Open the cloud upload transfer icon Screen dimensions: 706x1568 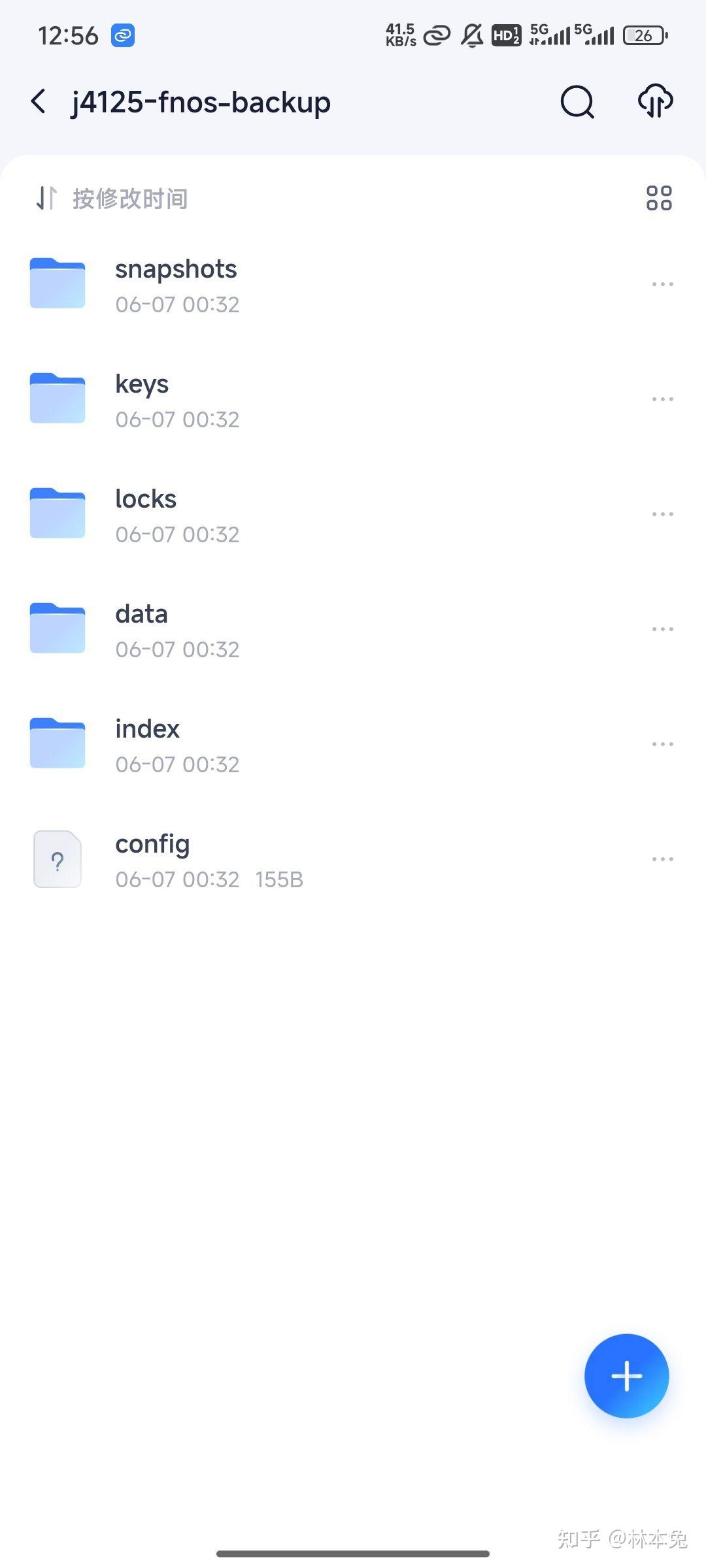[x=655, y=101]
